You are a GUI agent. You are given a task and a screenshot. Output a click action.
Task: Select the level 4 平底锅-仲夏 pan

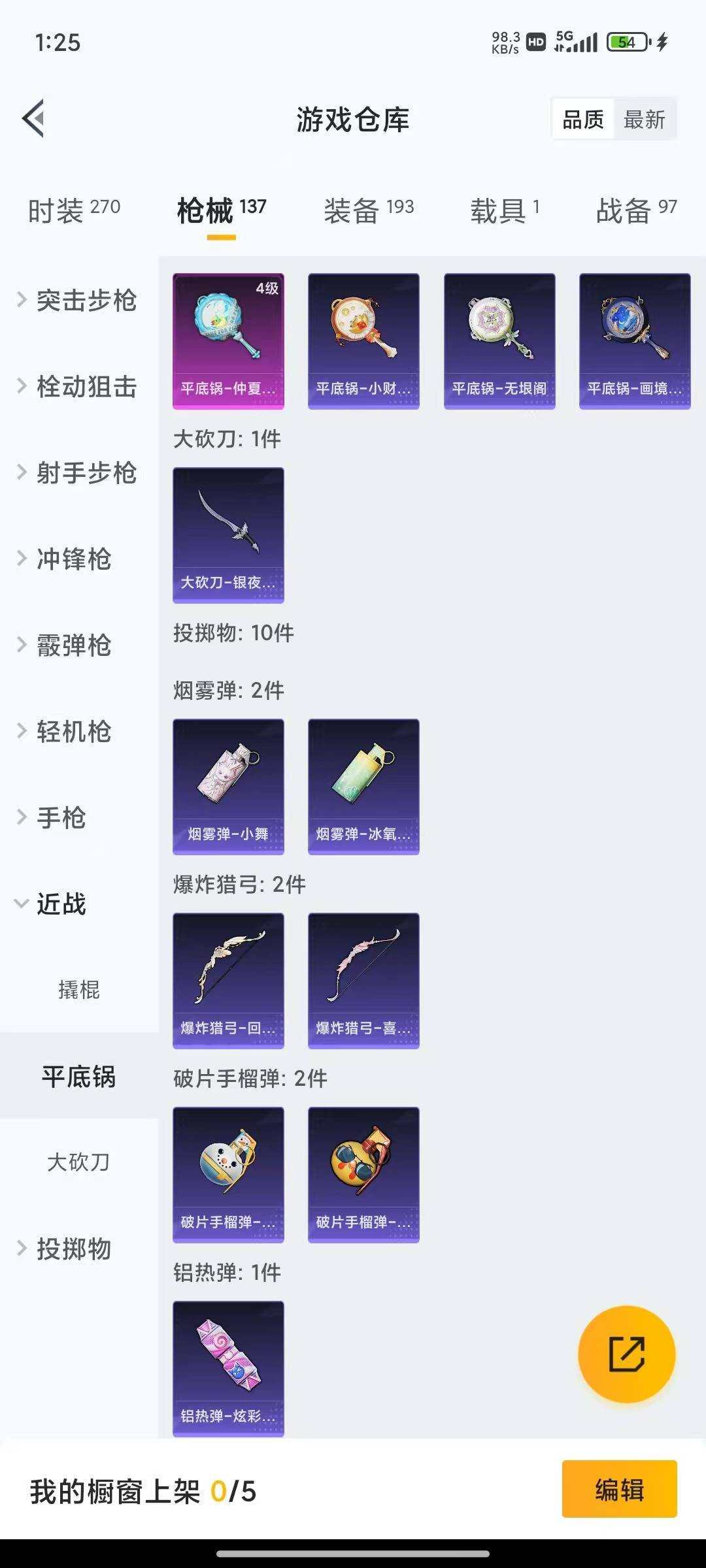228,340
